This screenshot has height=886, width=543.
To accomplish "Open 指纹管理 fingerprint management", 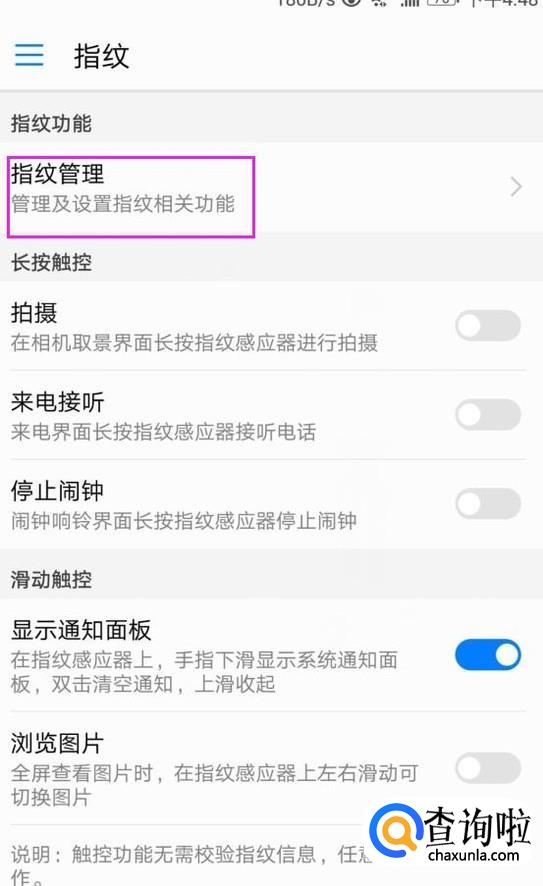I will coord(271,188).
